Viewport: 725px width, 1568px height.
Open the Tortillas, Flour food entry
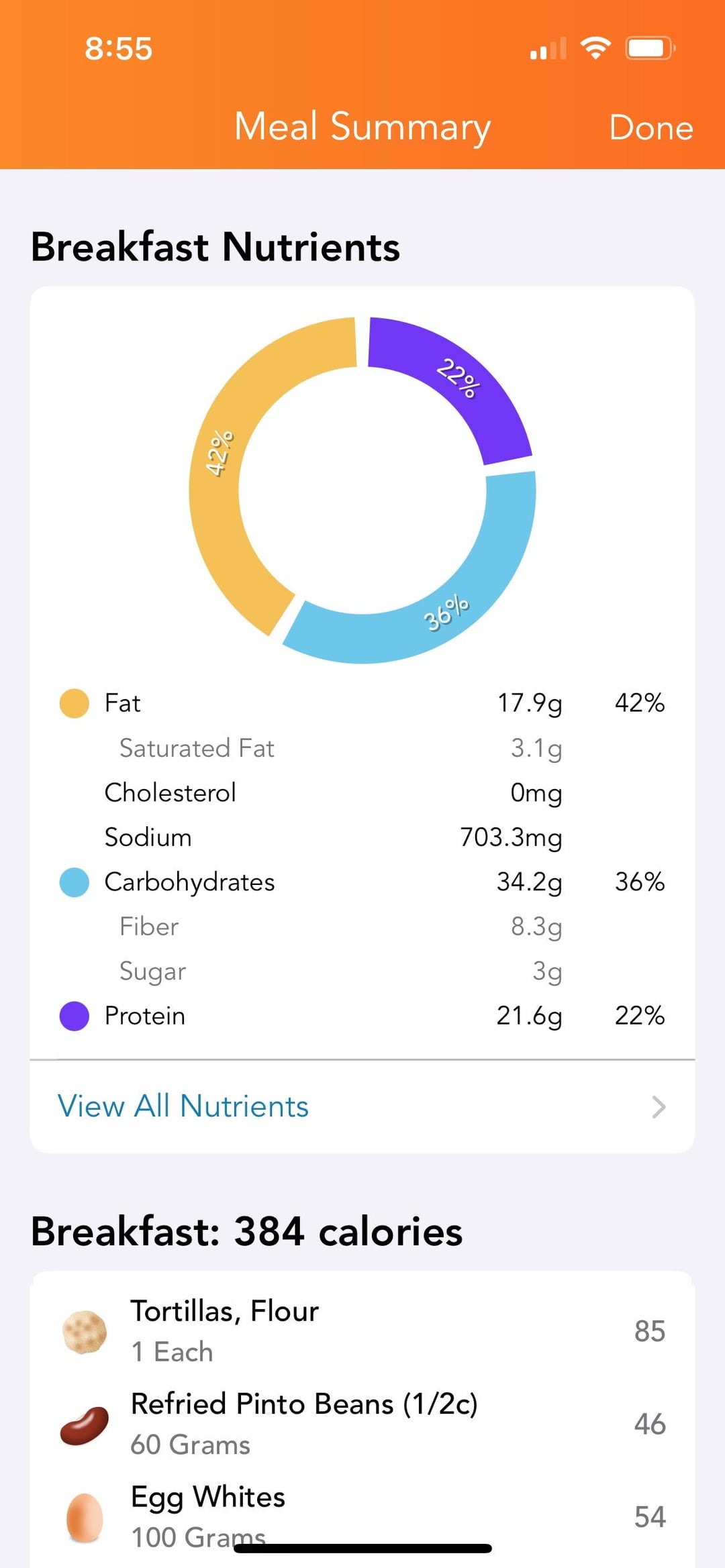(362, 1331)
